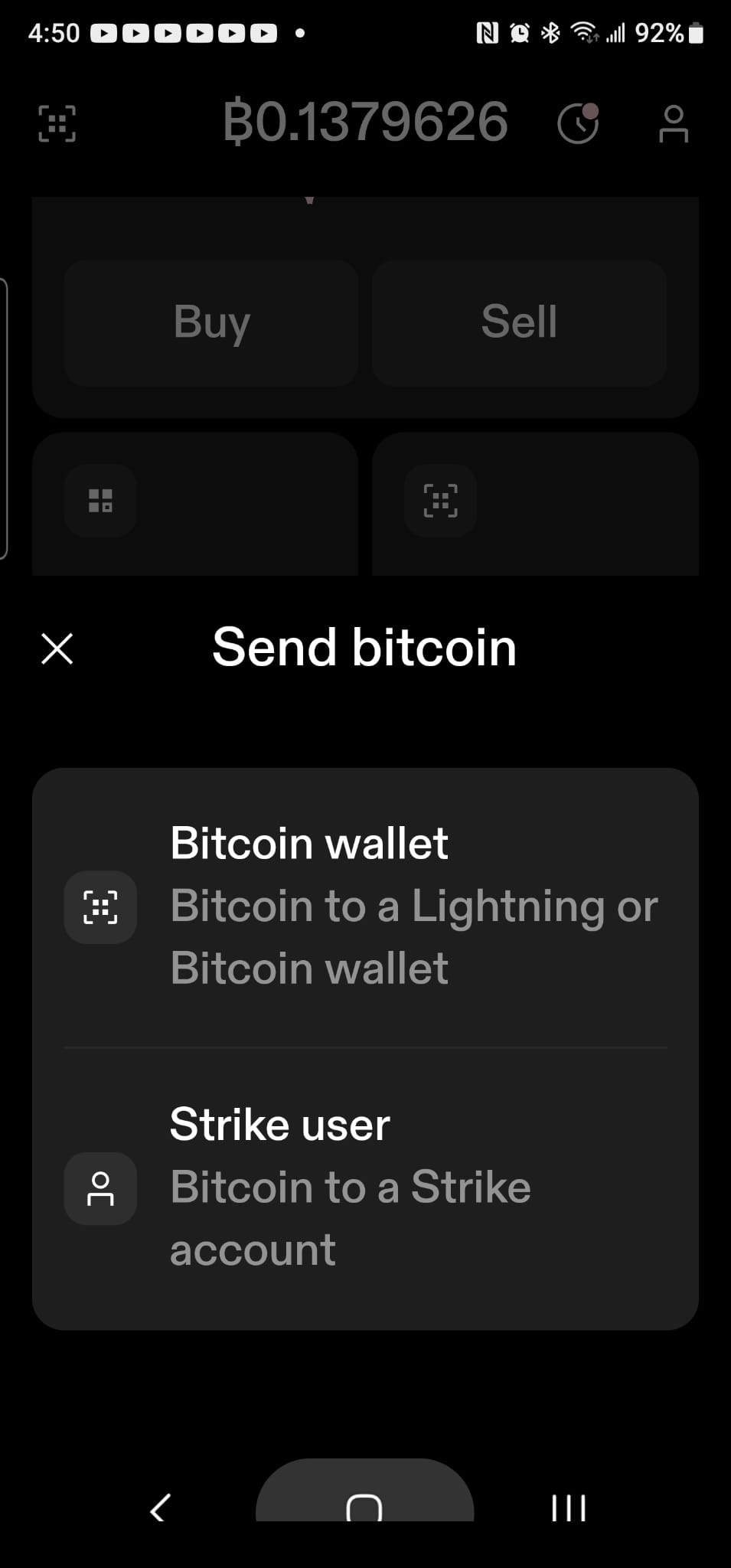This screenshot has height=1568, width=731.
Task: Open transaction history via clock icon
Action: (x=579, y=124)
